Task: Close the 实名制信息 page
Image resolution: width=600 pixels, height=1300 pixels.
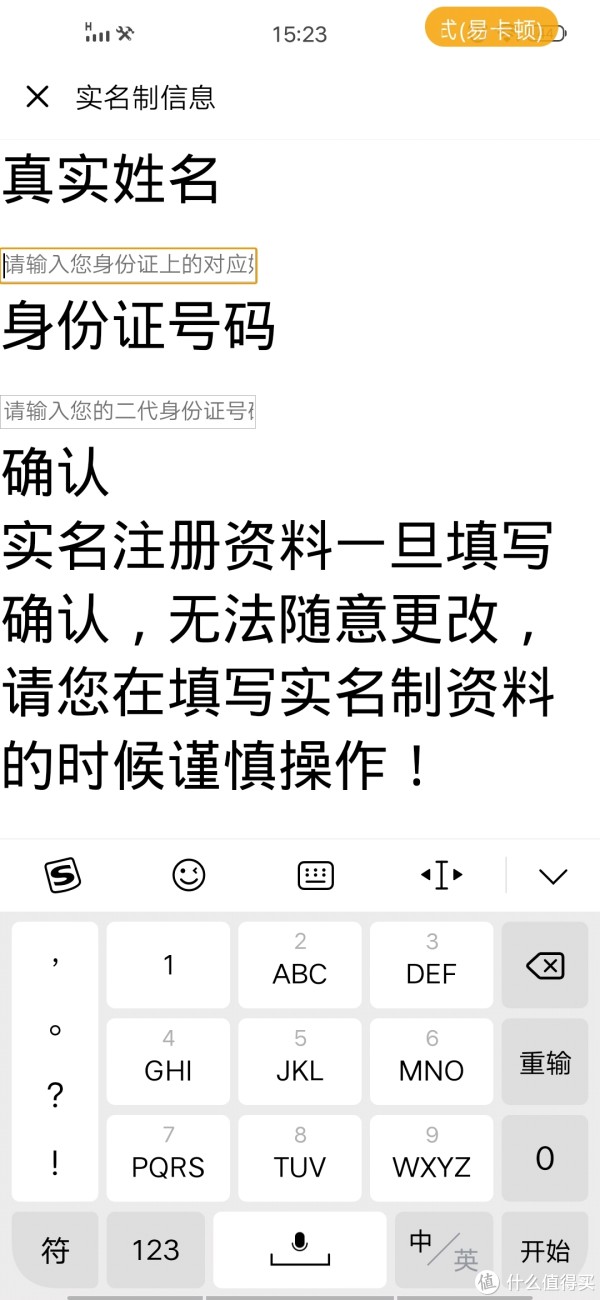Action: [x=37, y=97]
